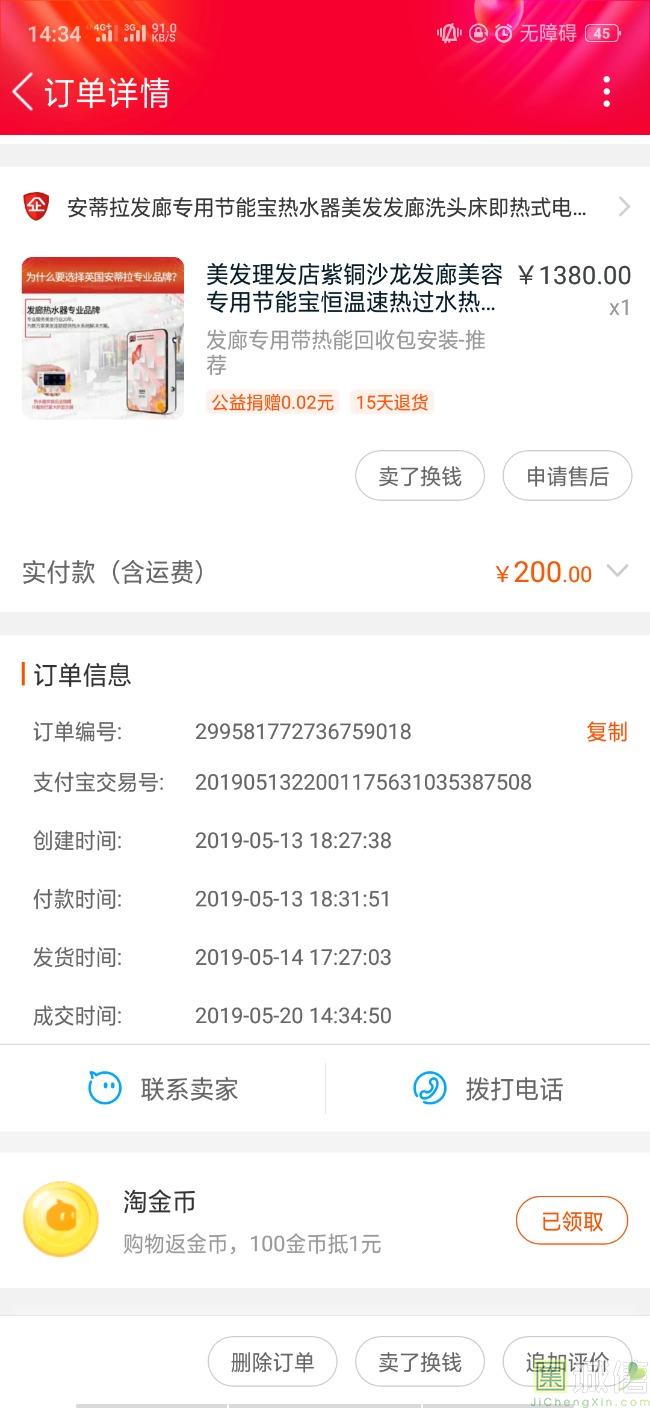Tap 卖了换钱 under the product
This screenshot has height=1408, width=650.
point(420,476)
